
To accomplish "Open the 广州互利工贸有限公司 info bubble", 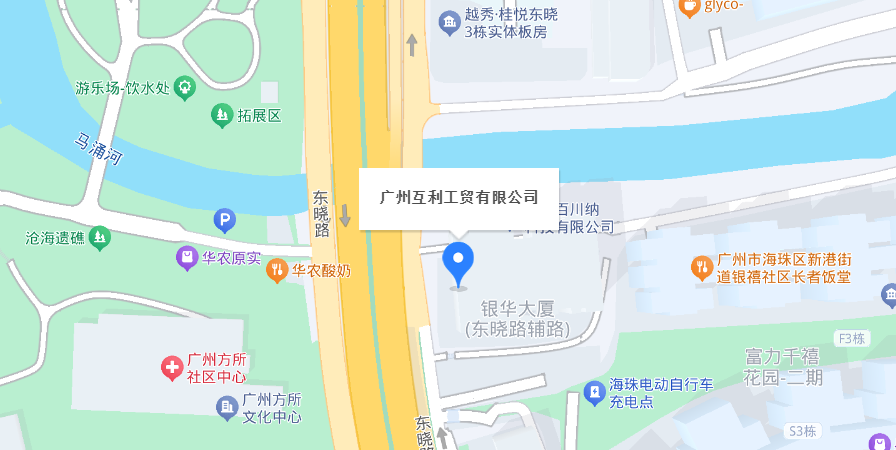I will pyautogui.click(x=458, y=197).
